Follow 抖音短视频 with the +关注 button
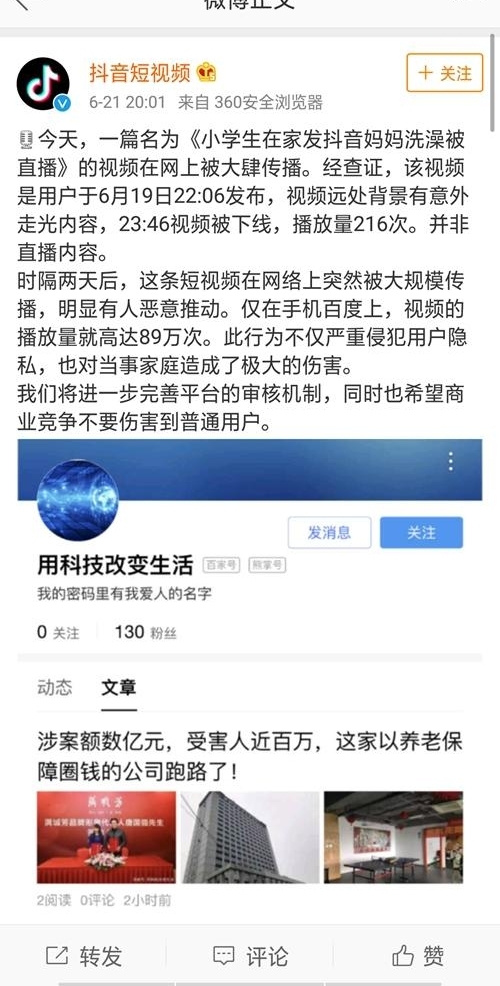Viewport: 500px width, 986px height. point(445,73)
